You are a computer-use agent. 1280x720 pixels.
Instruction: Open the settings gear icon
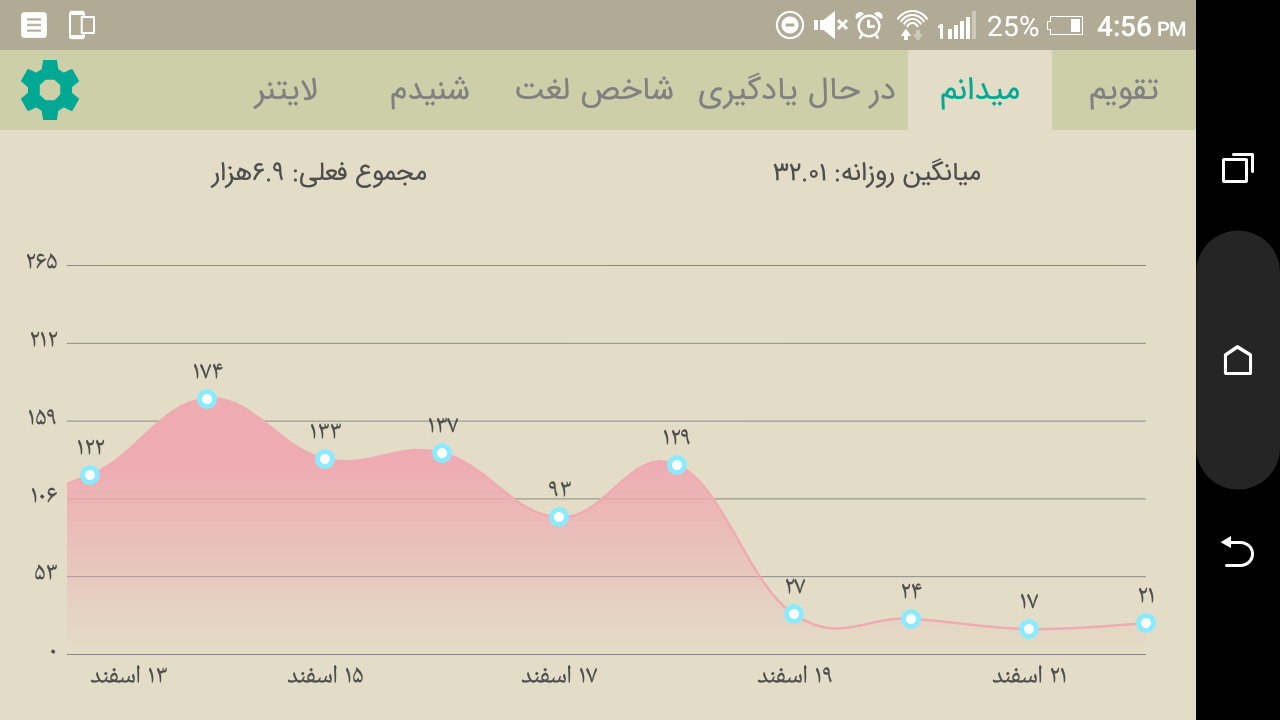[x=50, y=90]
